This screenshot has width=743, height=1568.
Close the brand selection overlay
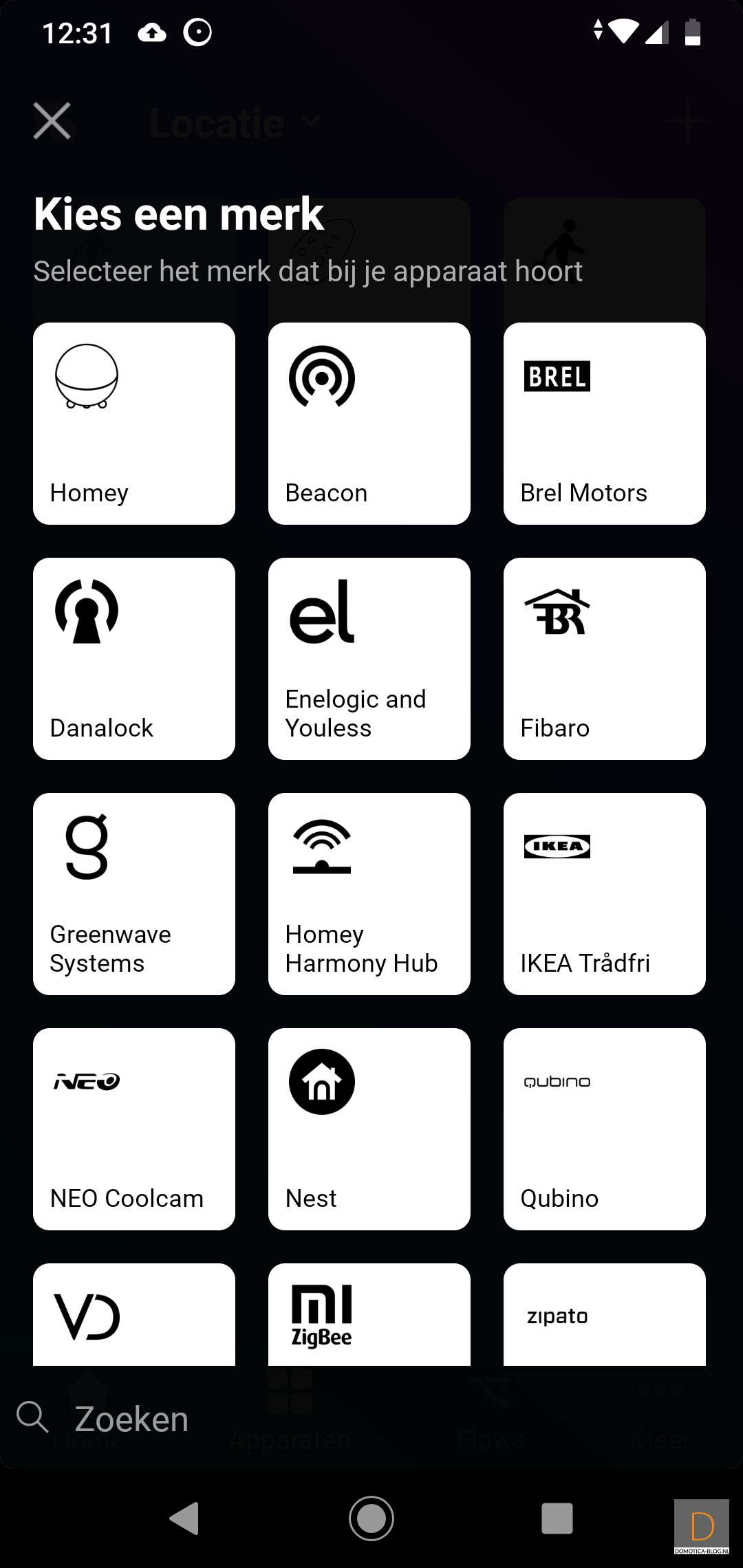click(x=52, y=121)
